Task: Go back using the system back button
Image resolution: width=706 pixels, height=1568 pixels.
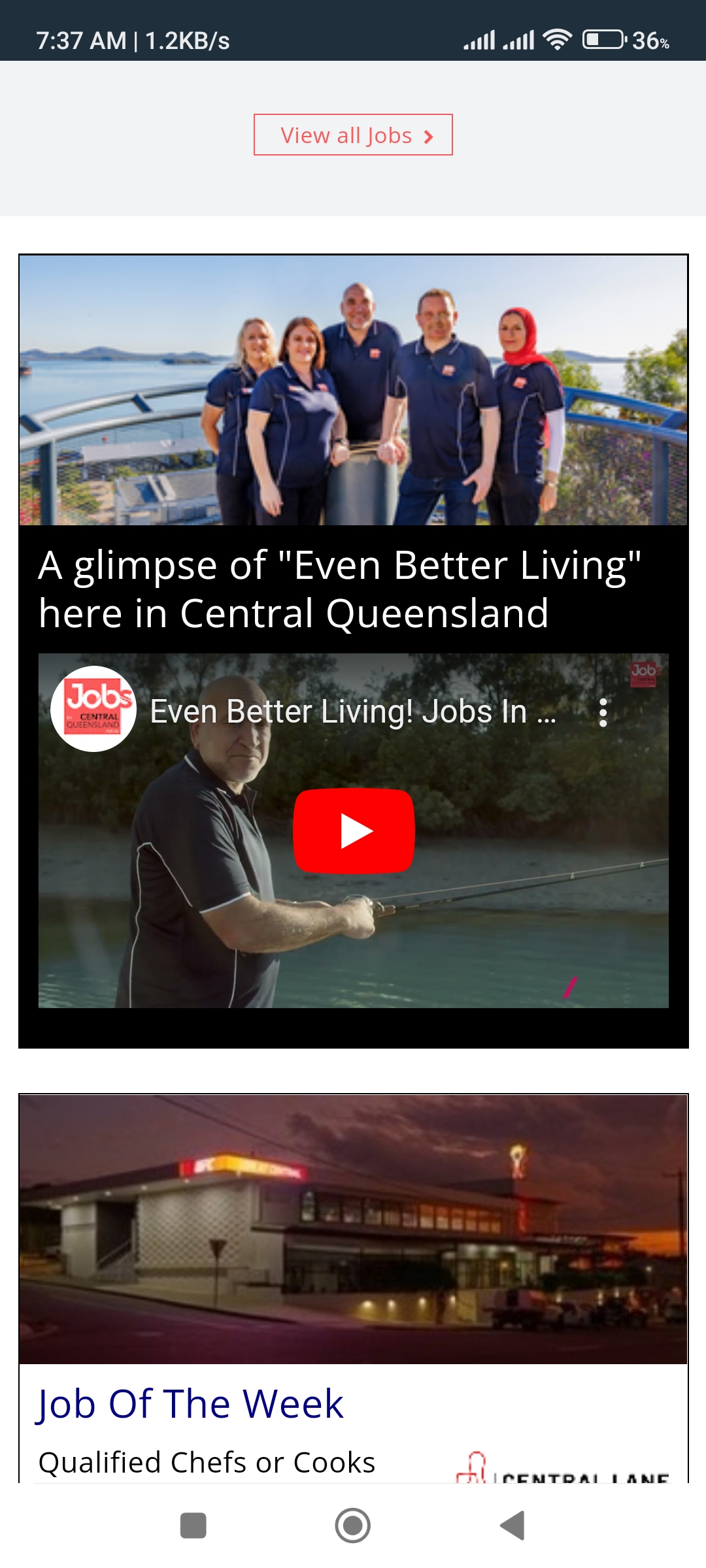Action: [x=513, y=1526]
